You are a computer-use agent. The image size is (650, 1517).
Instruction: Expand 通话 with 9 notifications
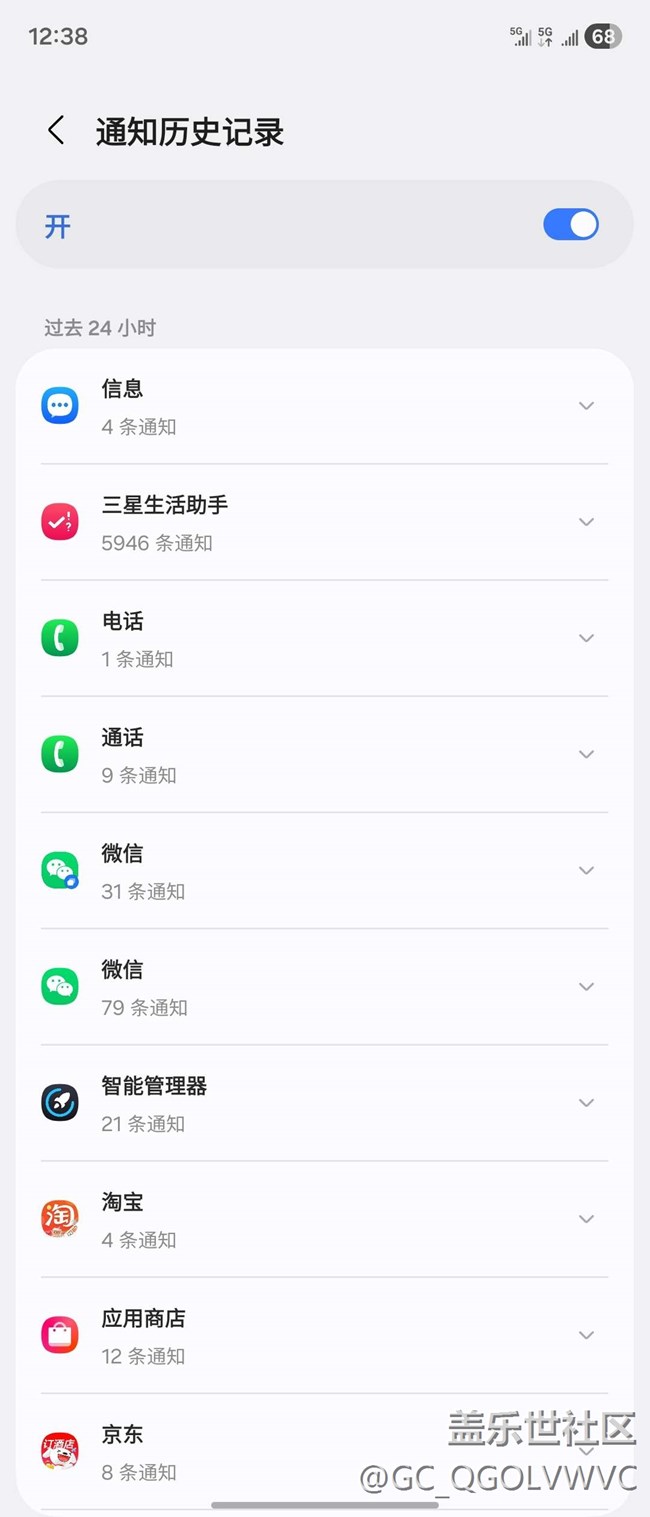point(586,754)
